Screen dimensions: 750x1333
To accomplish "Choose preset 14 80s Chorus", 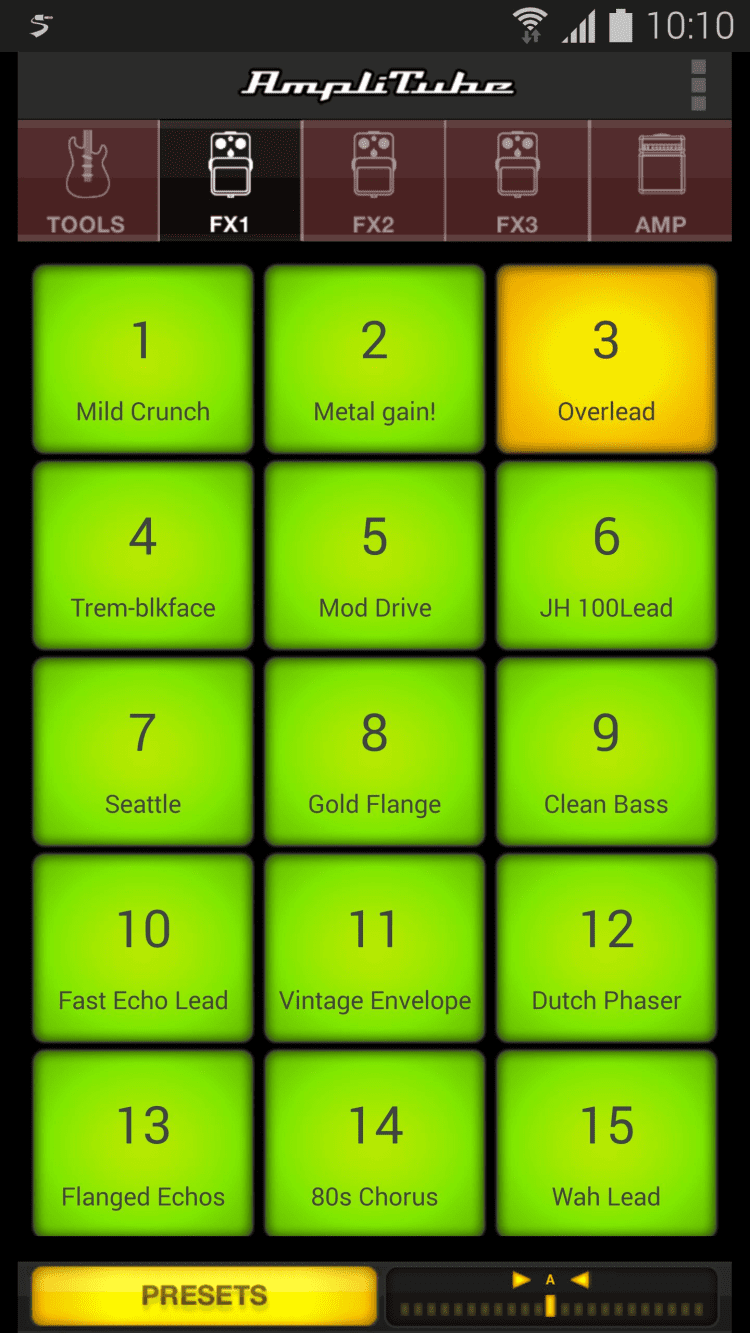I will click(375, 1143).
